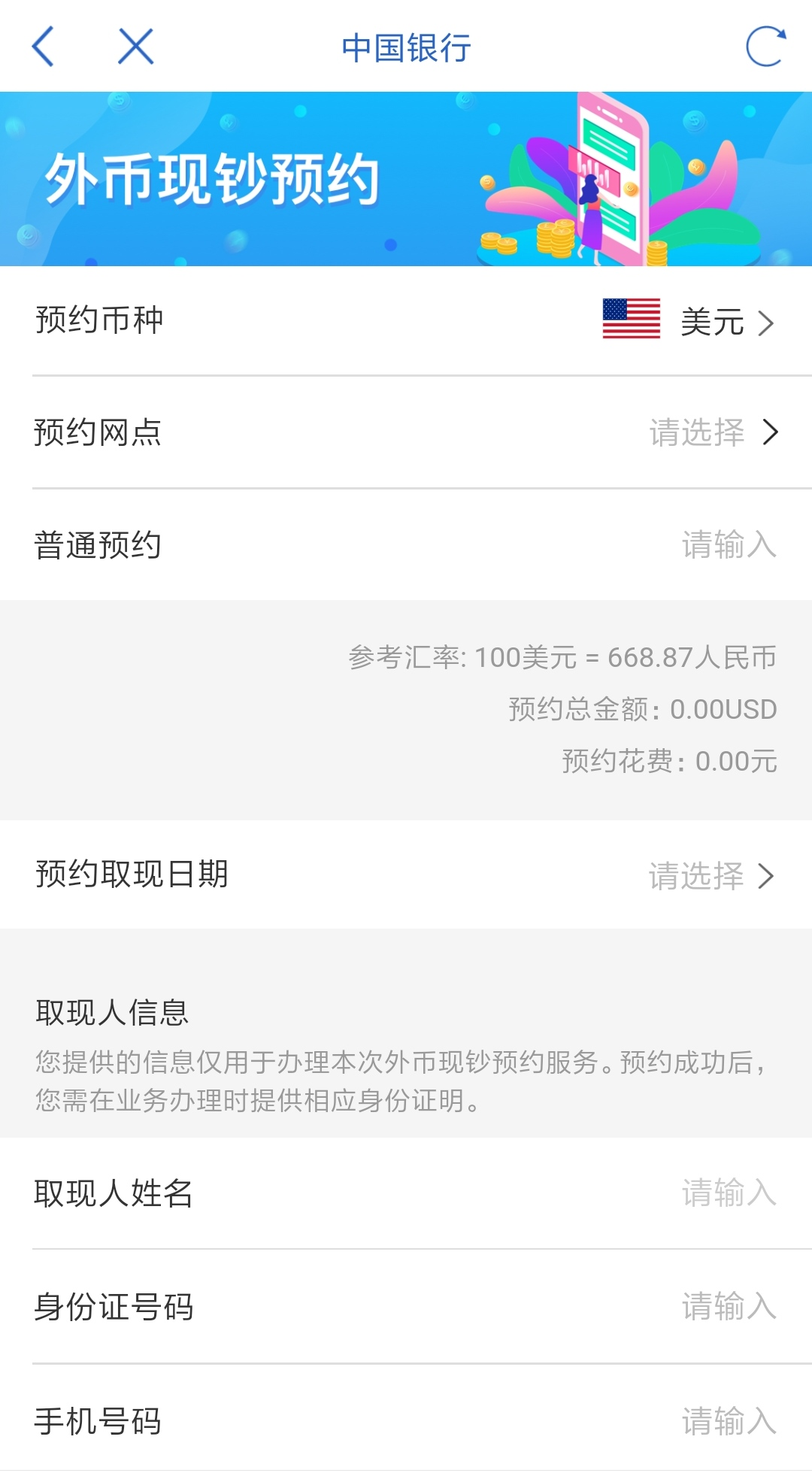812x1473 pixels.
Task: Tap the 取现人姓名 input field
Action: [x=406, y=1193]
